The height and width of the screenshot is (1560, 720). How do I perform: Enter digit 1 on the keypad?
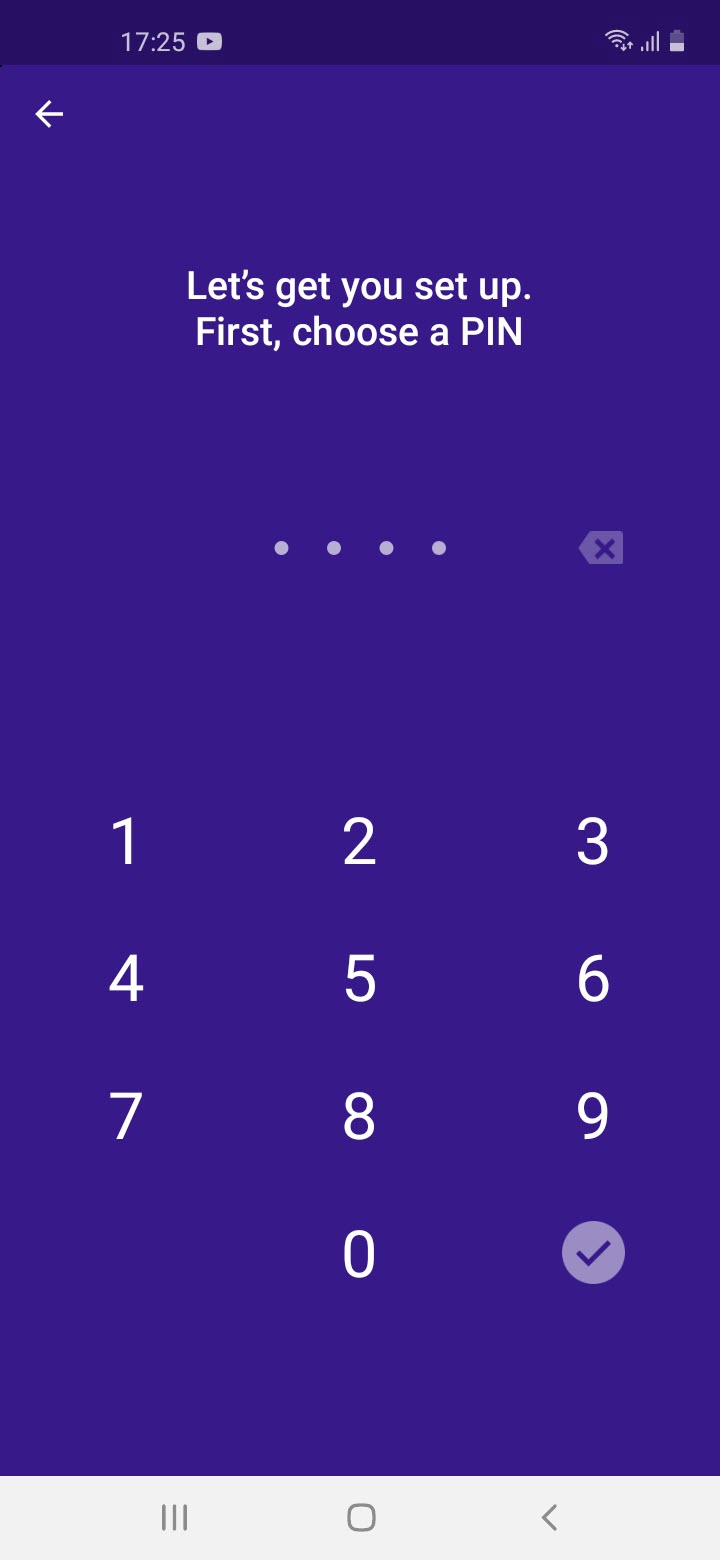point(125,842)
